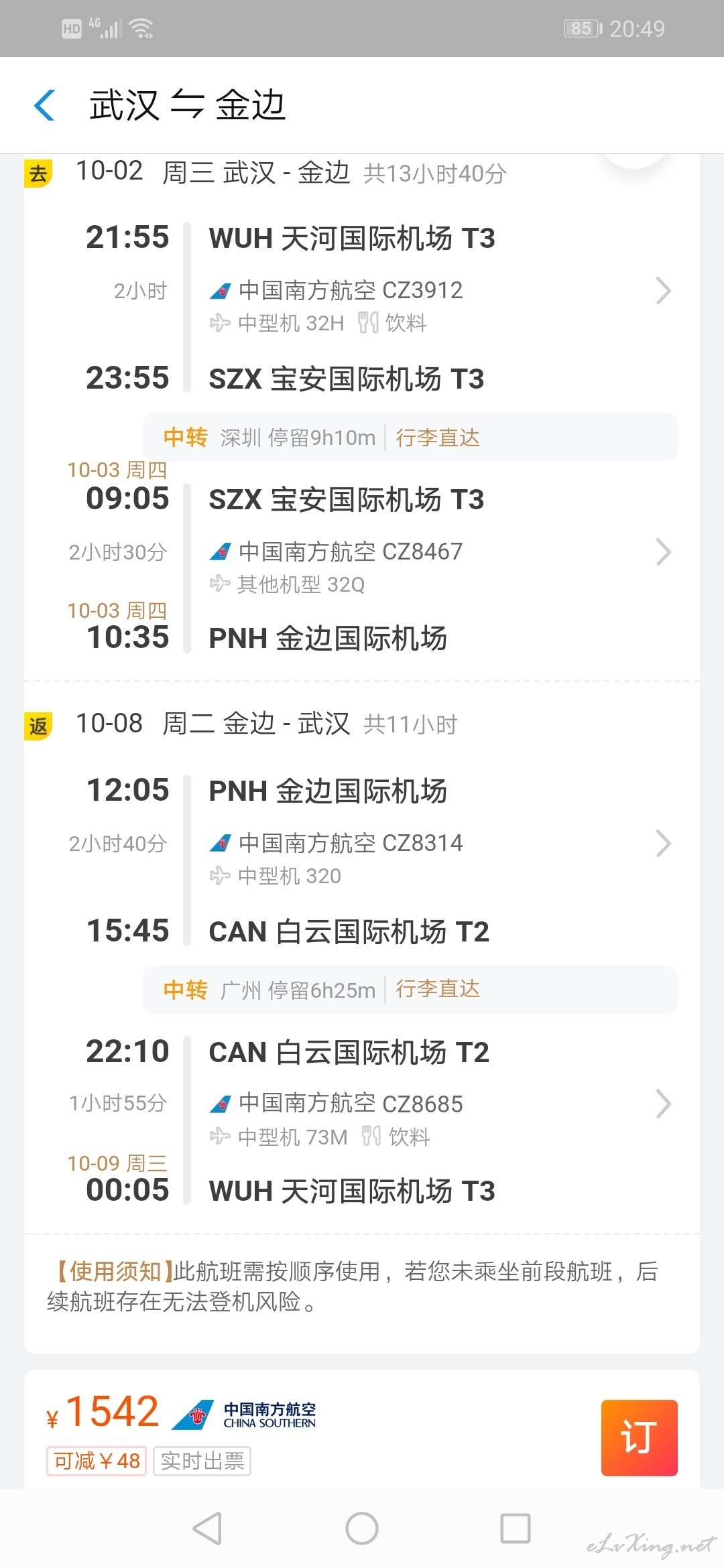Tap the system back button
The image size is (724, 1568).
[x=207, y=1528]
